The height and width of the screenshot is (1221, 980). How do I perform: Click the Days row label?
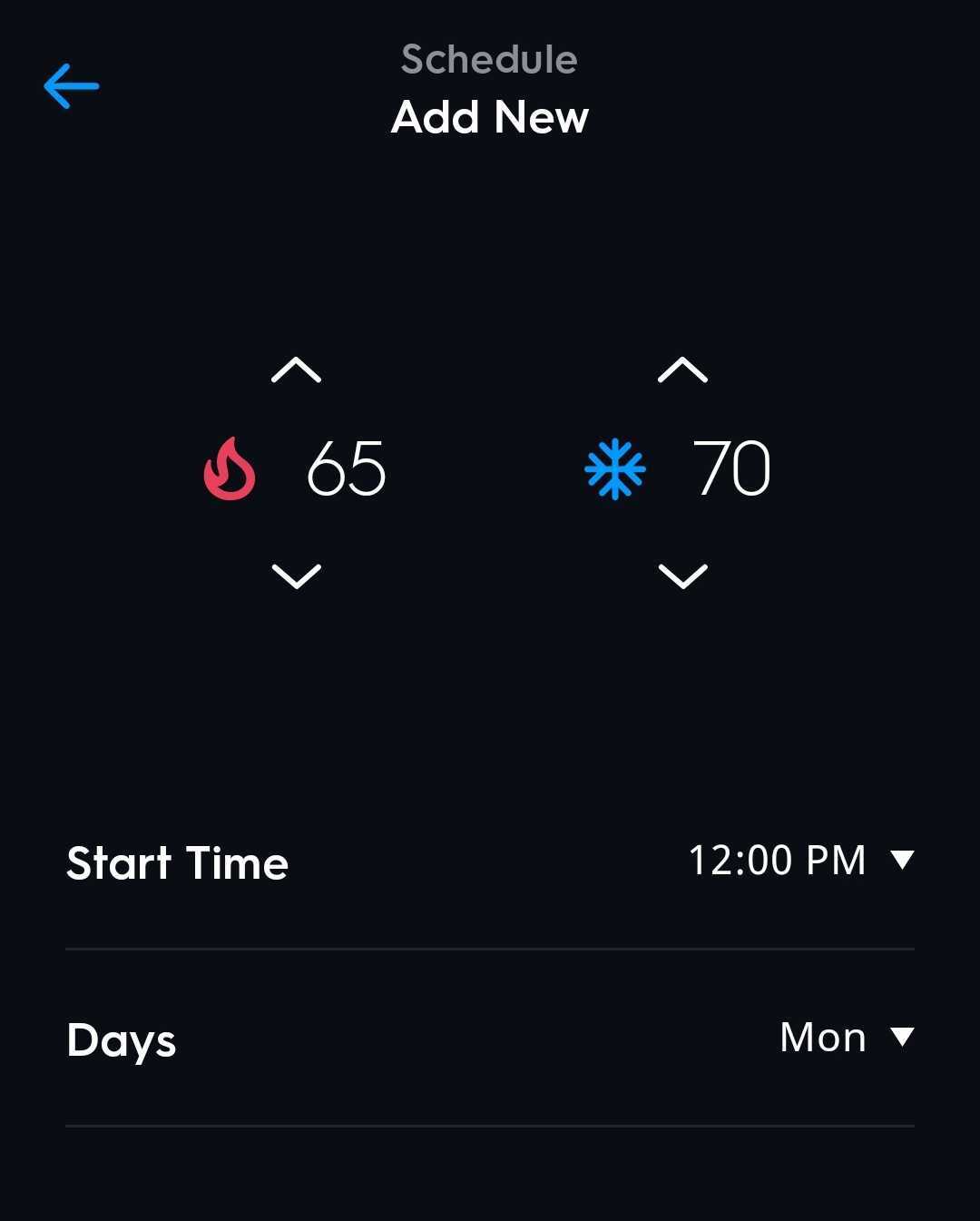pyautogui.click(x=120, y=1042)
